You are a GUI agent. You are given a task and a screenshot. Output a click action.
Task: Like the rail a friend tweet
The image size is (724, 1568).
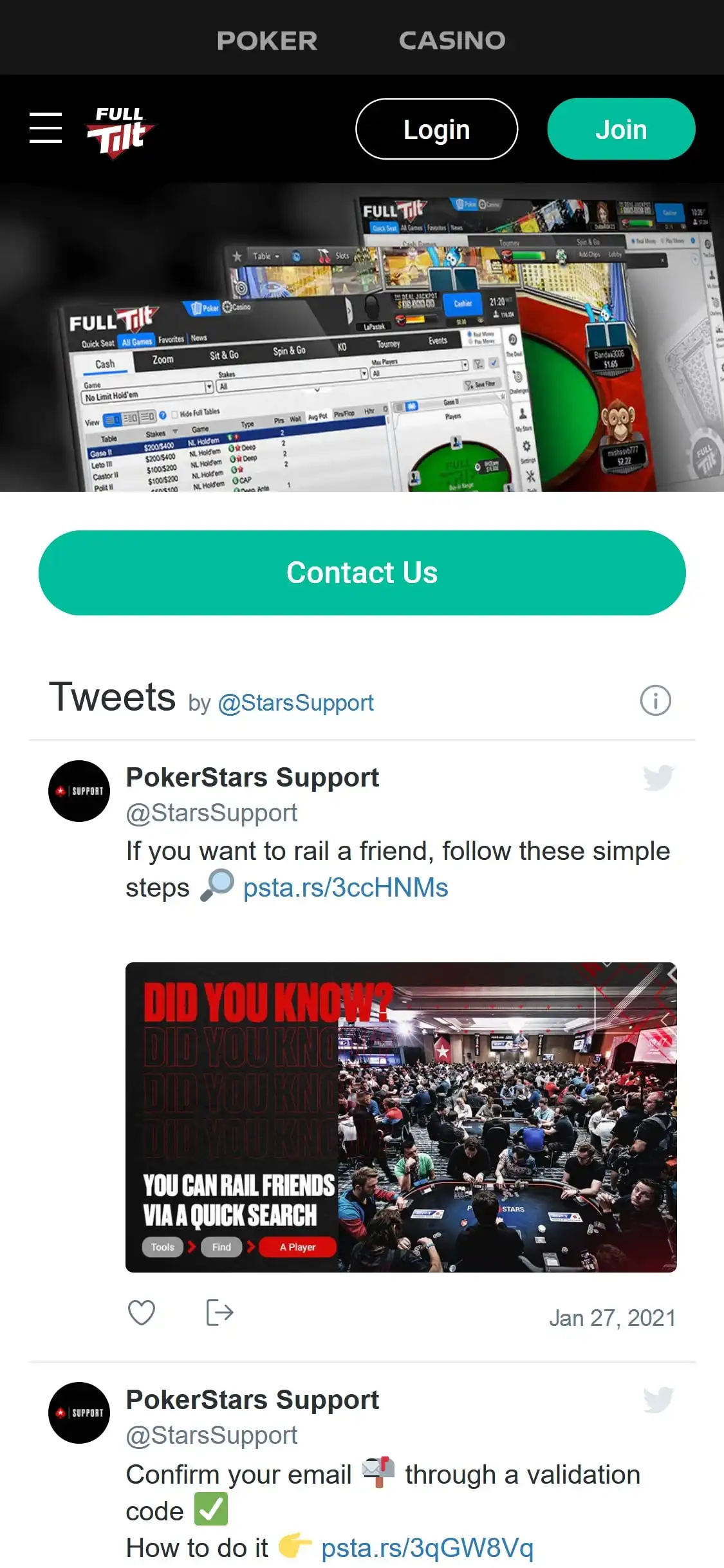coord(142,1312)
